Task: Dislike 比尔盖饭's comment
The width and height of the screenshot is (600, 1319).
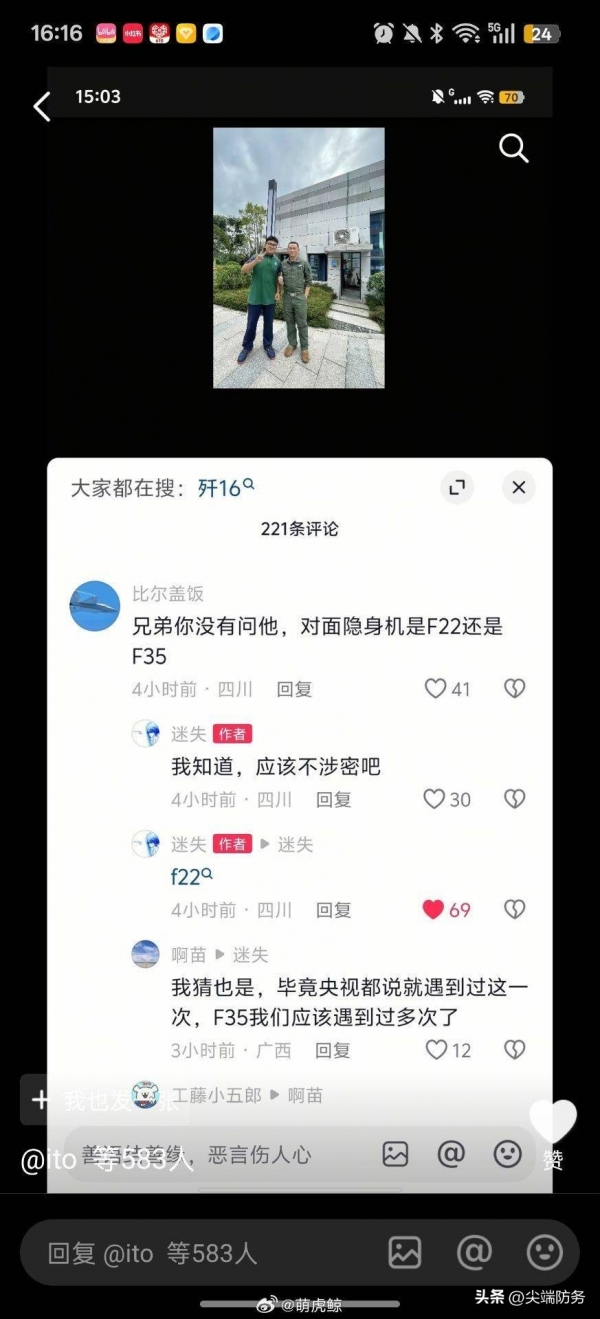Action: pyautogui.click(x=514, y=689)
